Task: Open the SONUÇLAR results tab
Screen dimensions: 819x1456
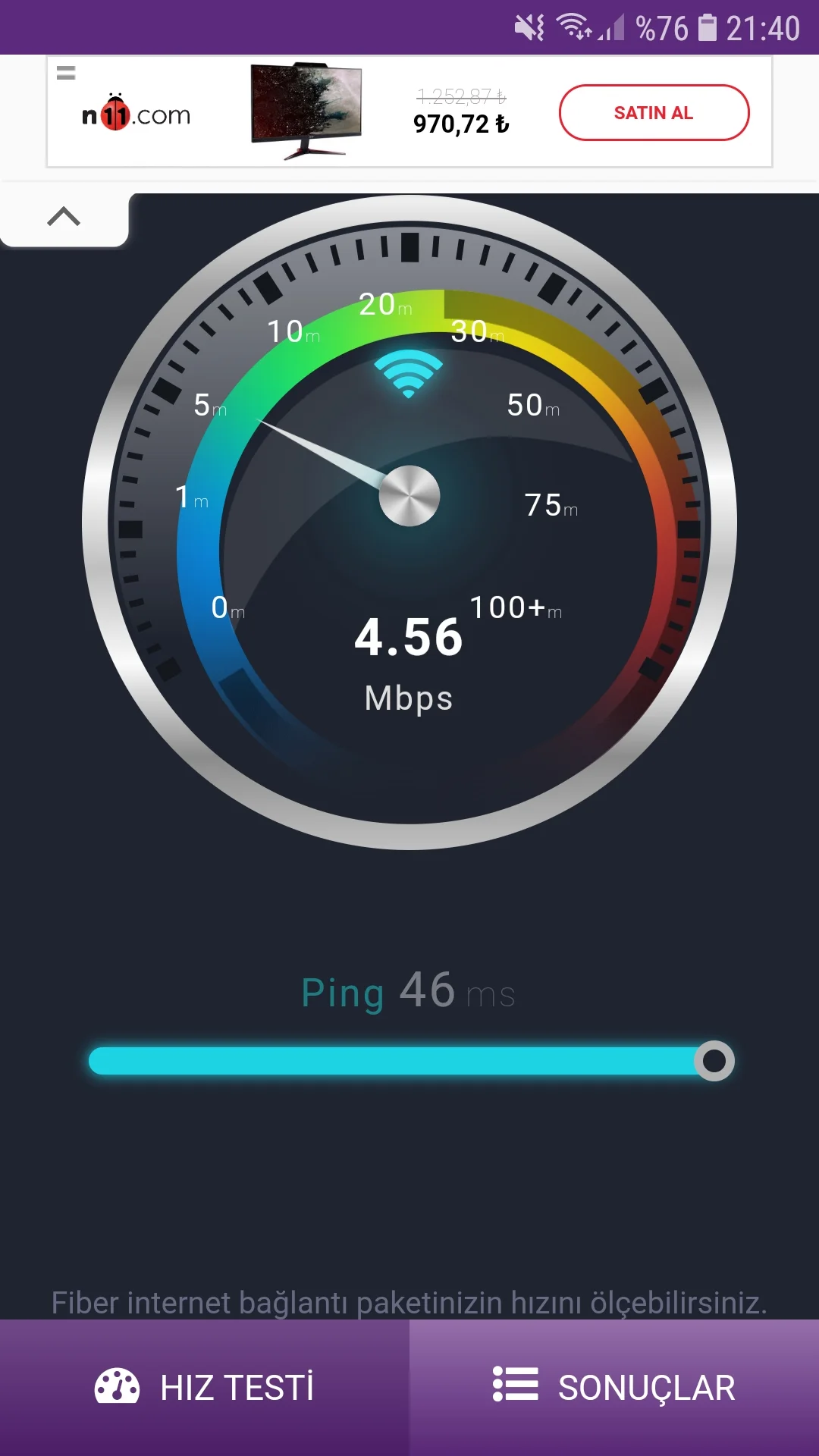Action: pyautogui.click(x=614, y=1387)
